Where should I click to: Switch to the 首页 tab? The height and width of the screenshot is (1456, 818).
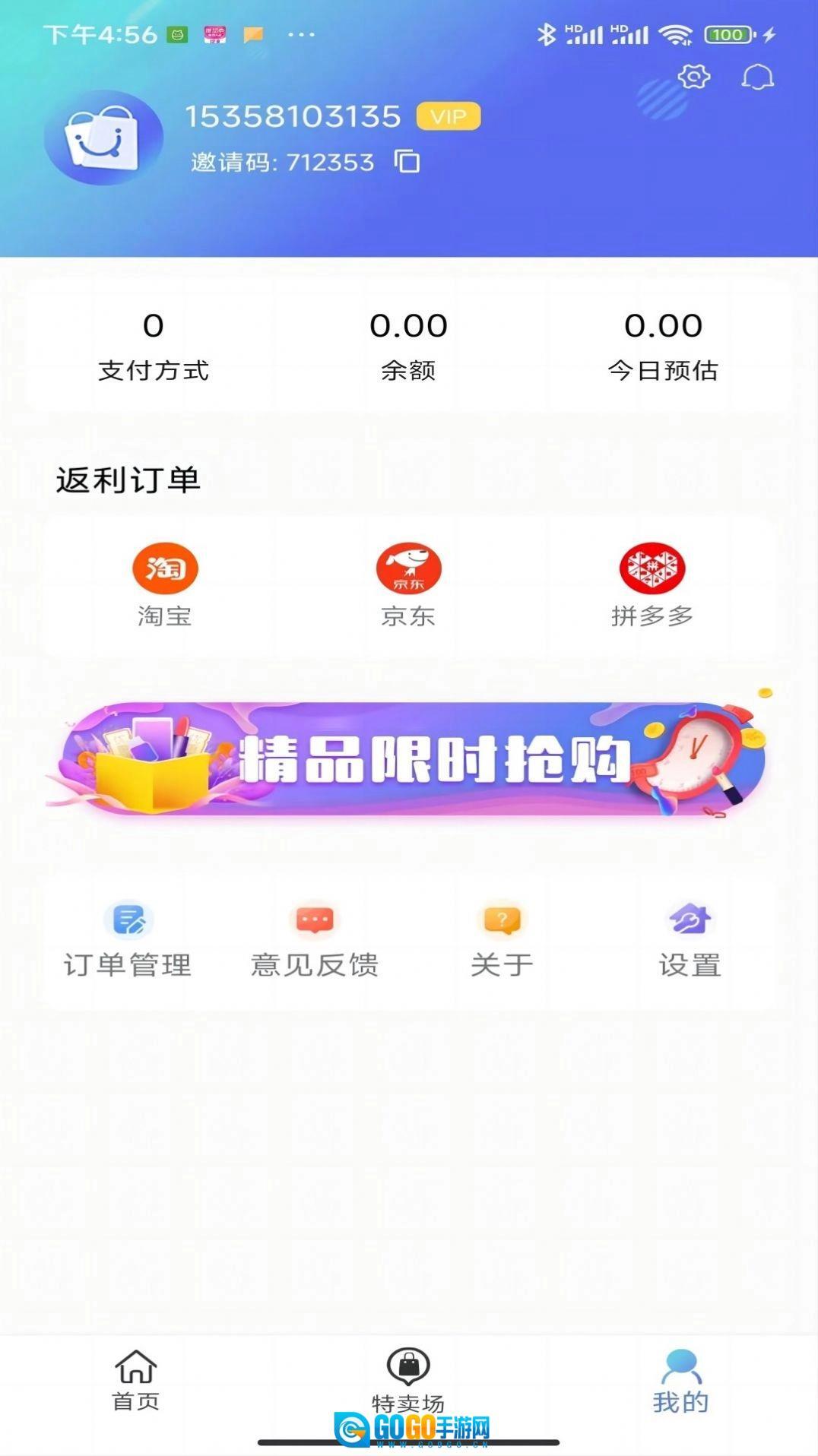(136, 1380)
